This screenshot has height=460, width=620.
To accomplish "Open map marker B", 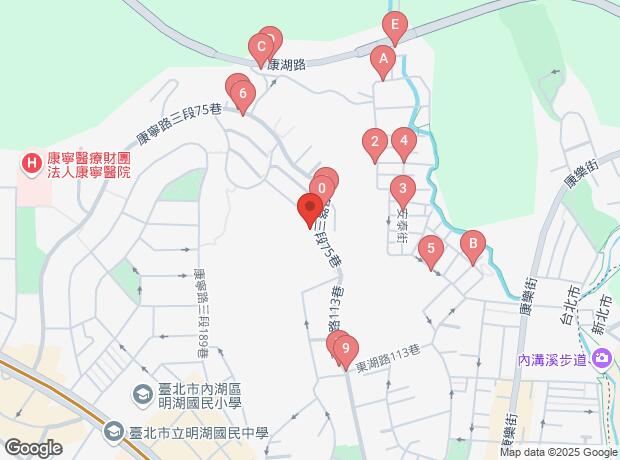I will (x=472, y=243).
